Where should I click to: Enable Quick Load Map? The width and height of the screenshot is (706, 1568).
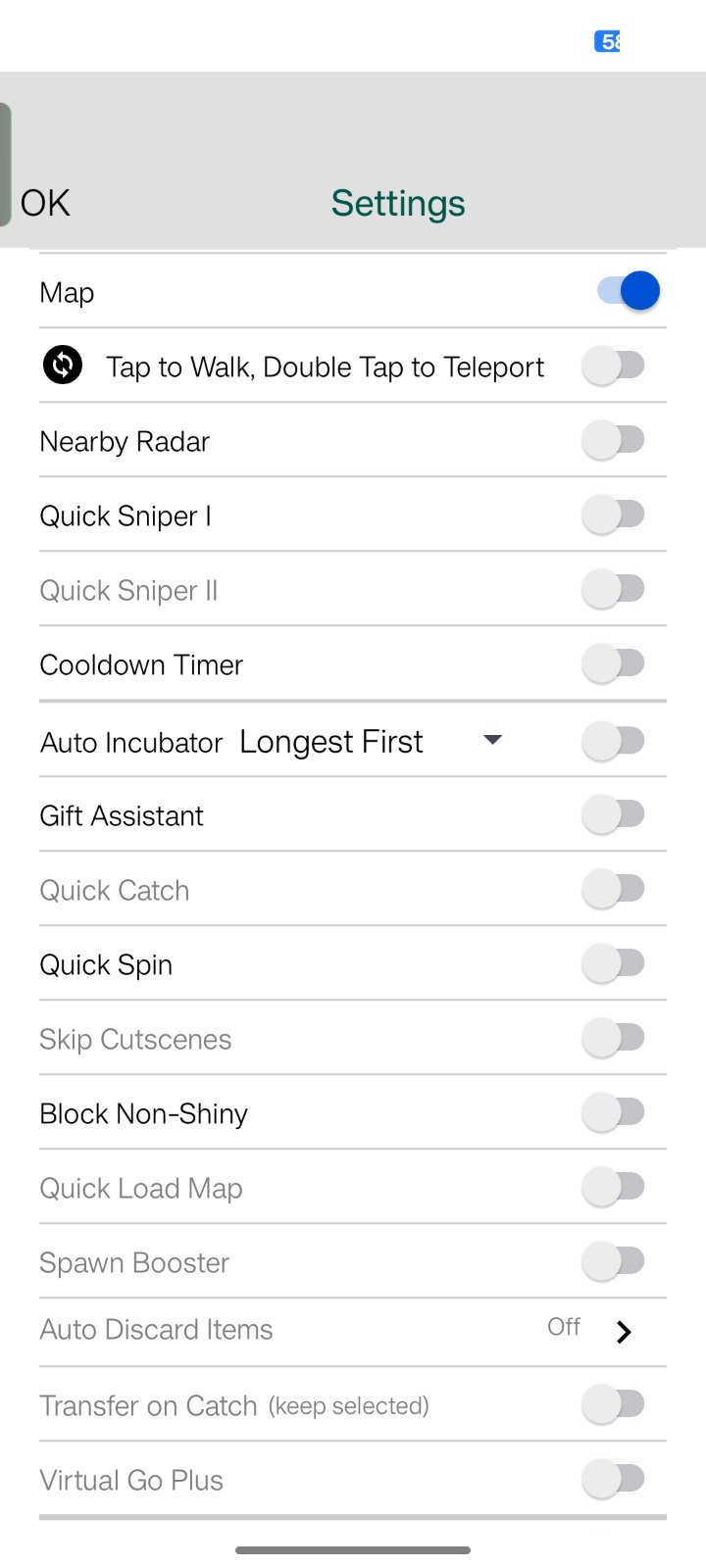[613, 1187]
